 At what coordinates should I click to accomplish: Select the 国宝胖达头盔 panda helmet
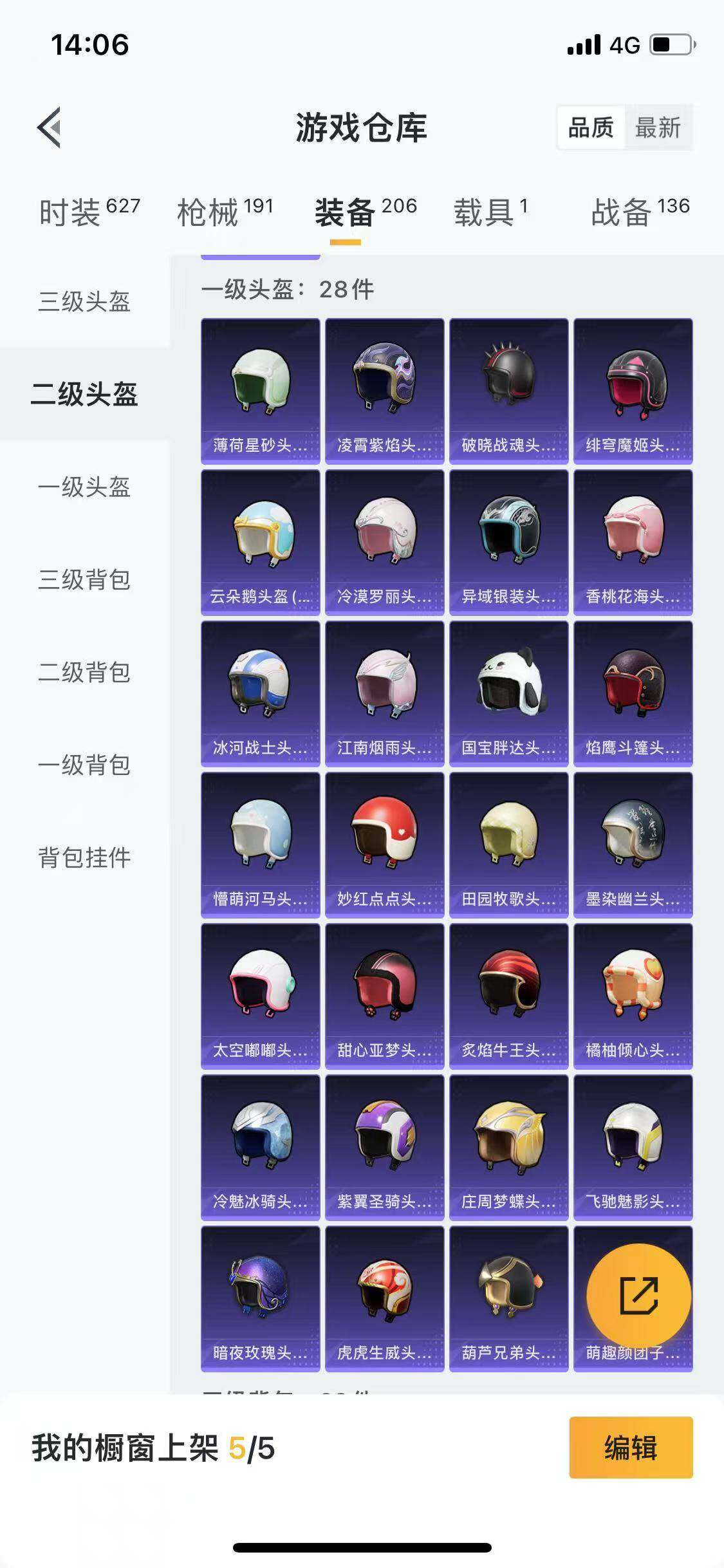pos(508,689)
